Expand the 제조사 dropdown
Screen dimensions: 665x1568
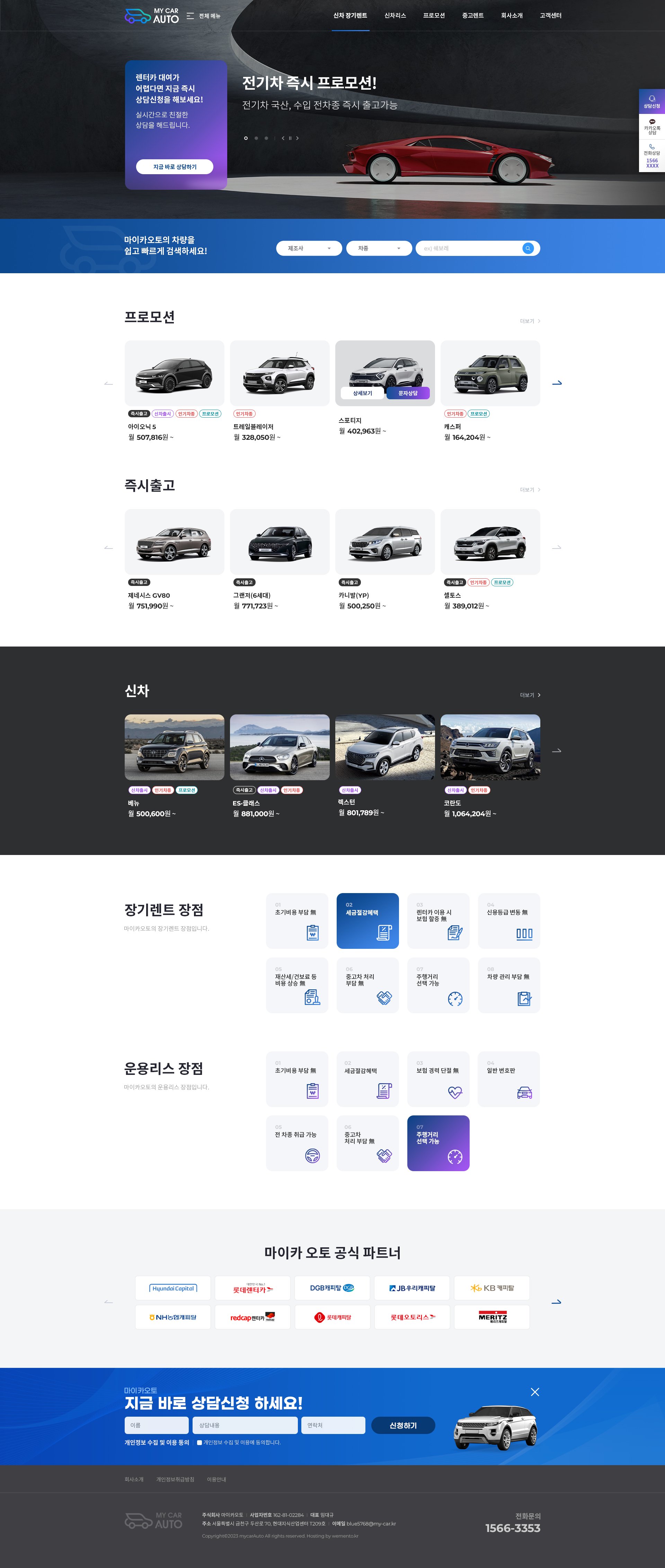pos(309,248)
